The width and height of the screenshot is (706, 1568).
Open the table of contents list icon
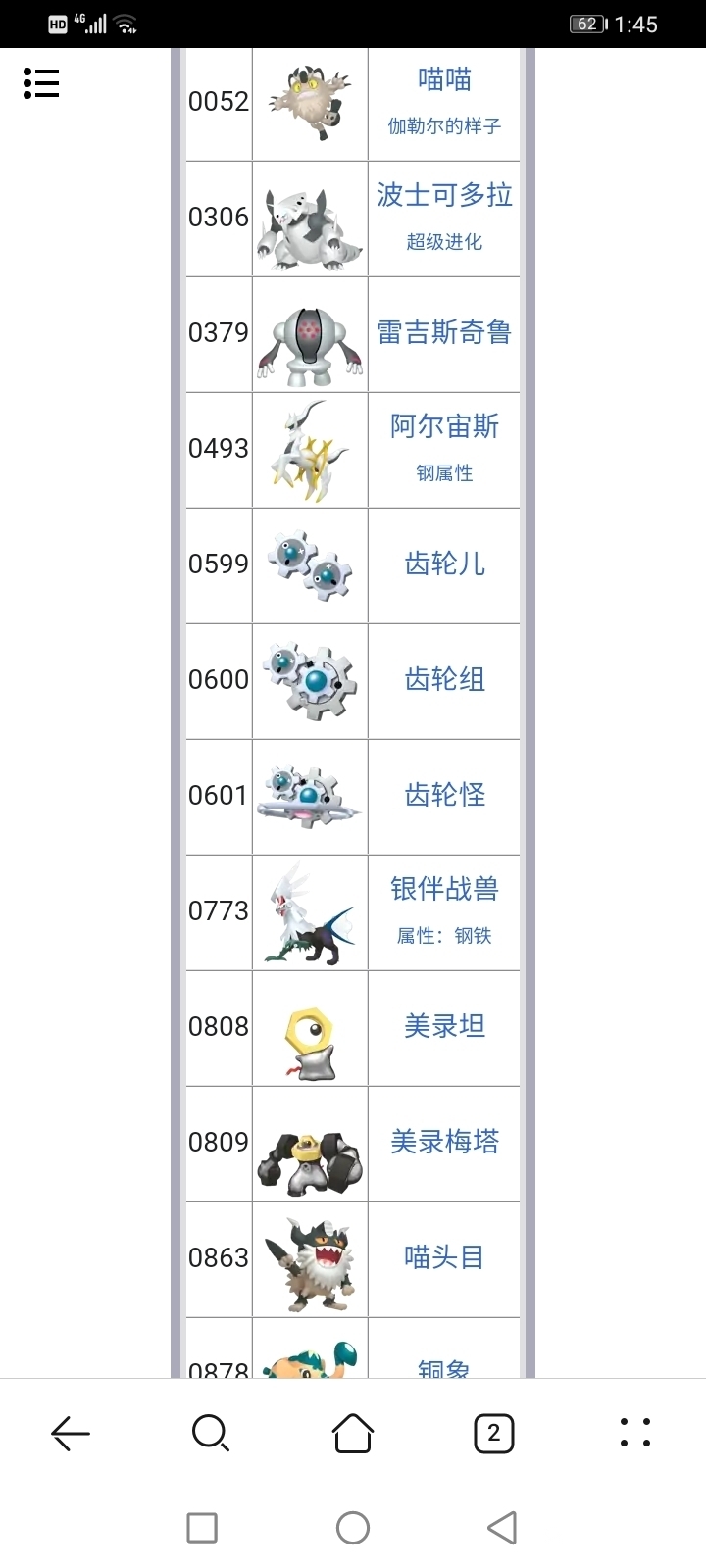click(41, 83)
